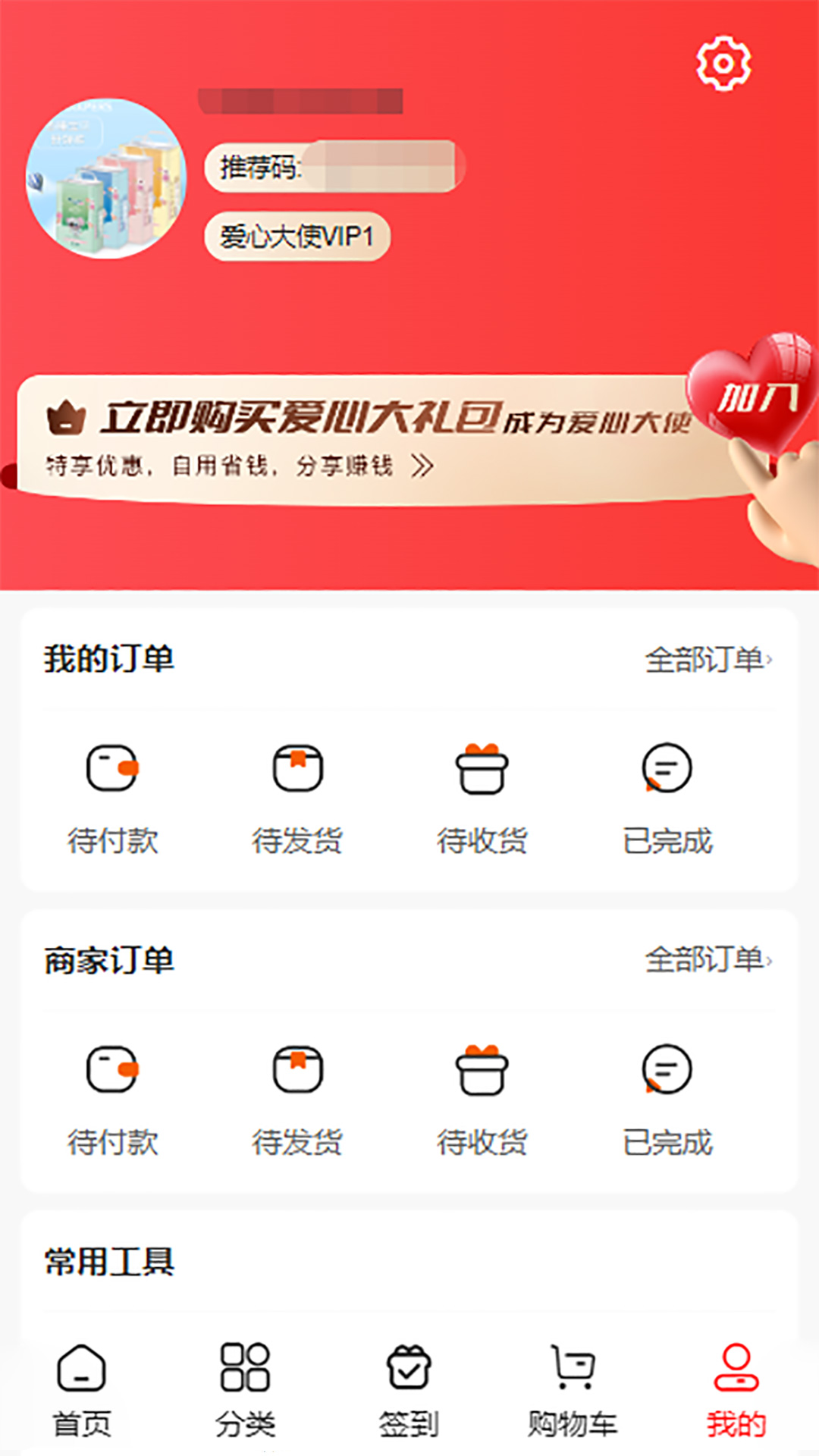Open settings gear icon

(723, 64)
